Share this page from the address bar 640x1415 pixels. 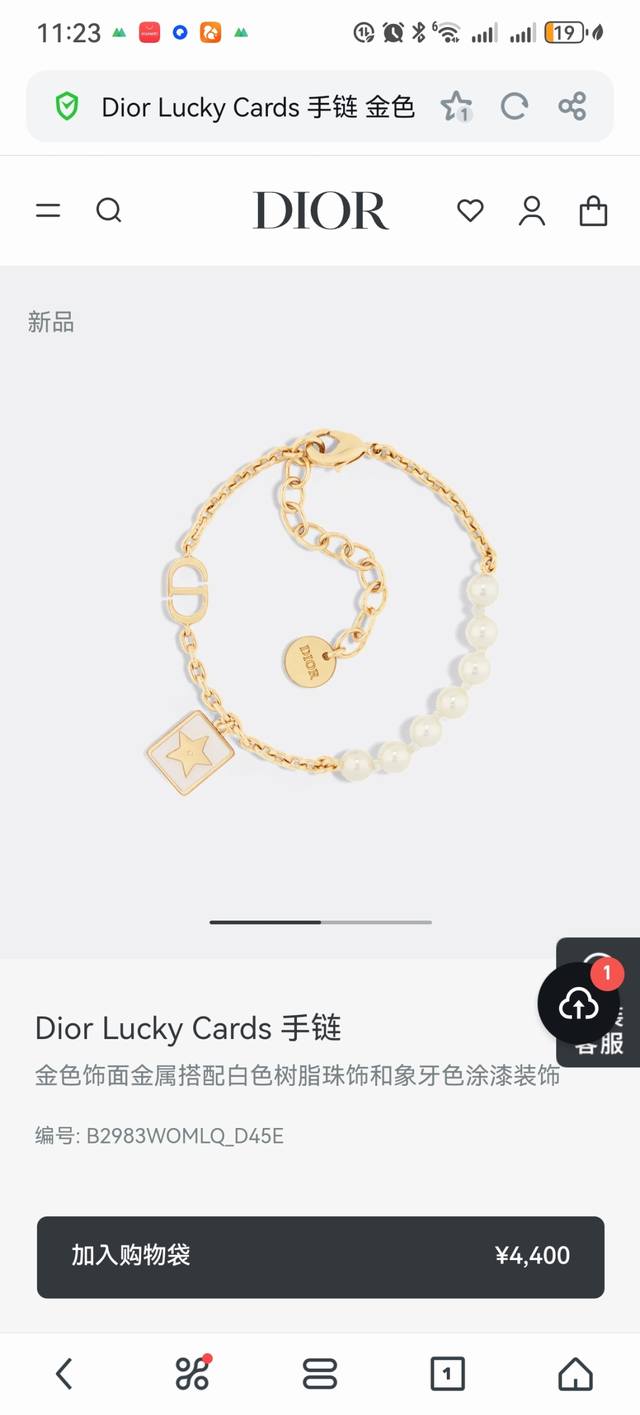pyautogui.click(x=572, y=106)
